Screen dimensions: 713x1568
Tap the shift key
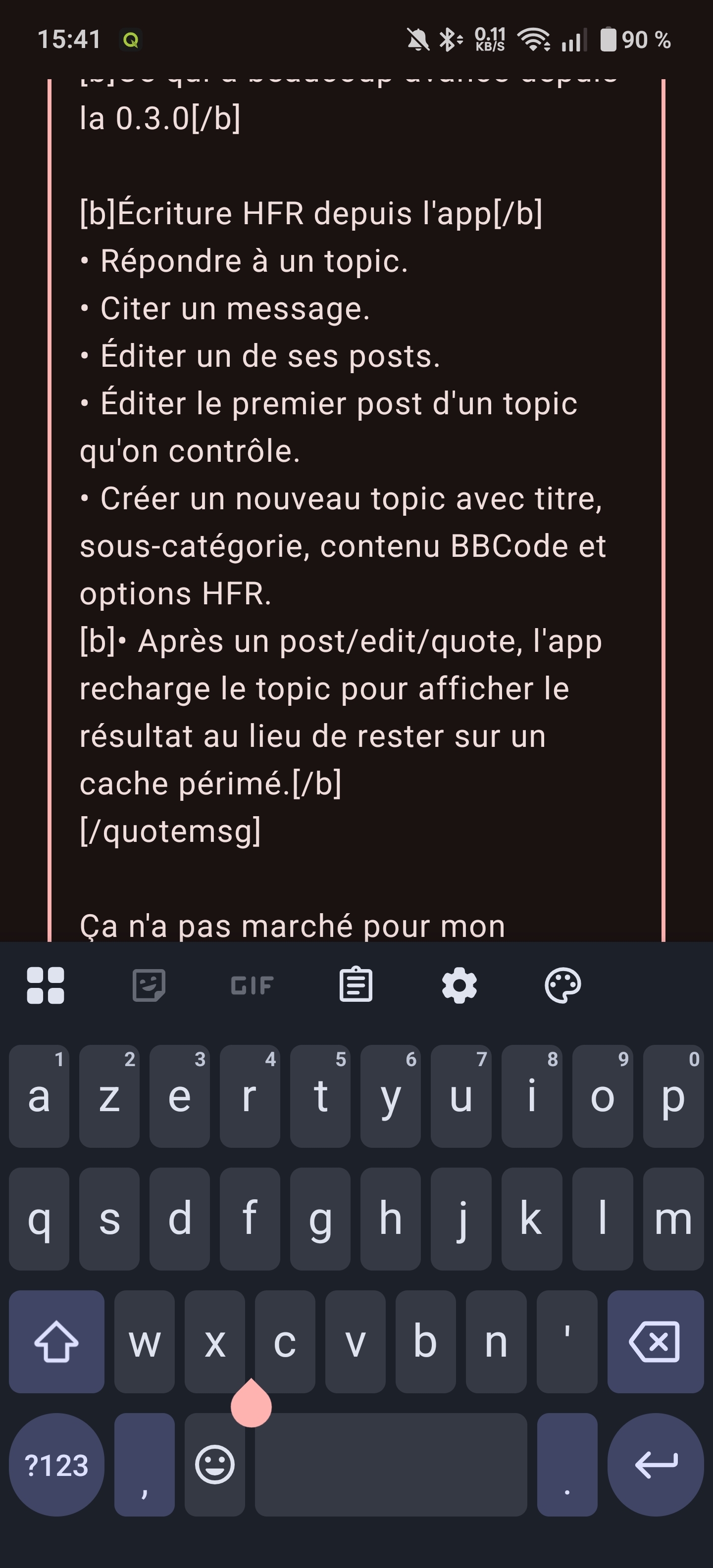[x=56, y=1342]
